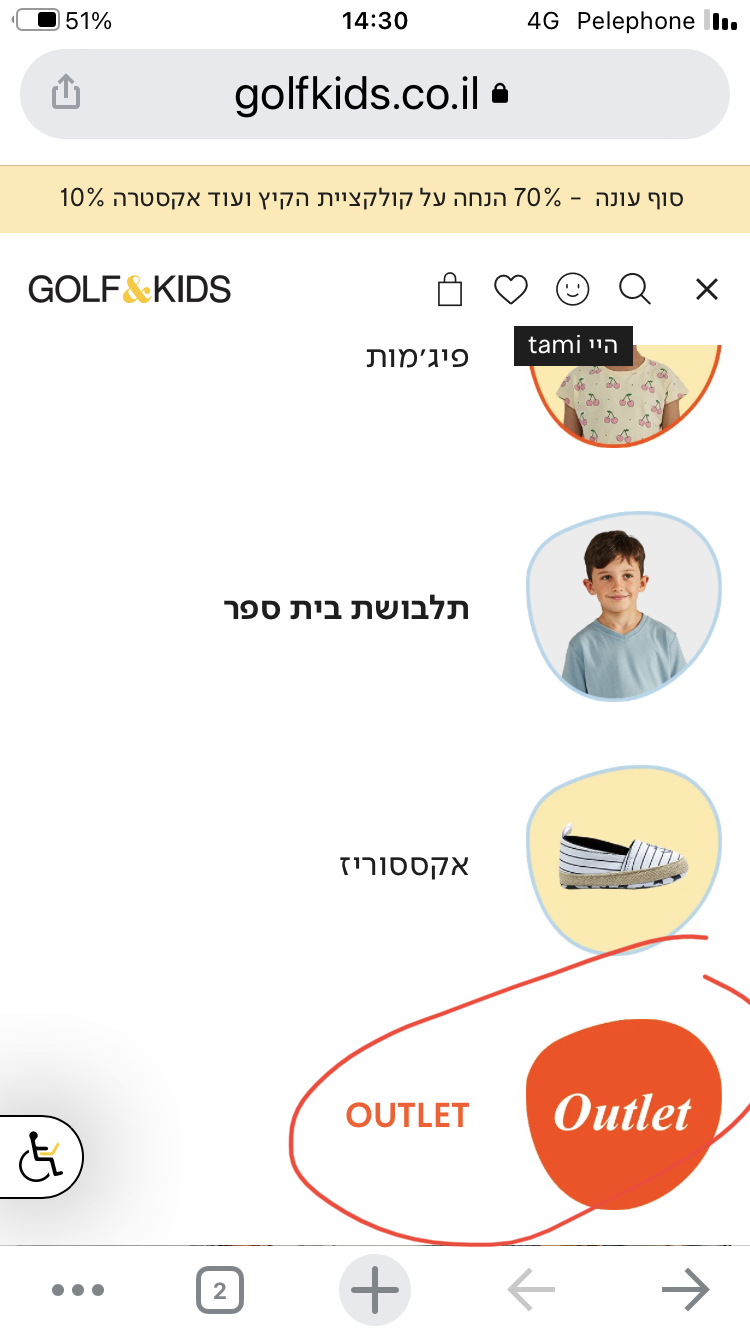
Task: Open the פיג'מות category
Action: (x=418, y=357)
